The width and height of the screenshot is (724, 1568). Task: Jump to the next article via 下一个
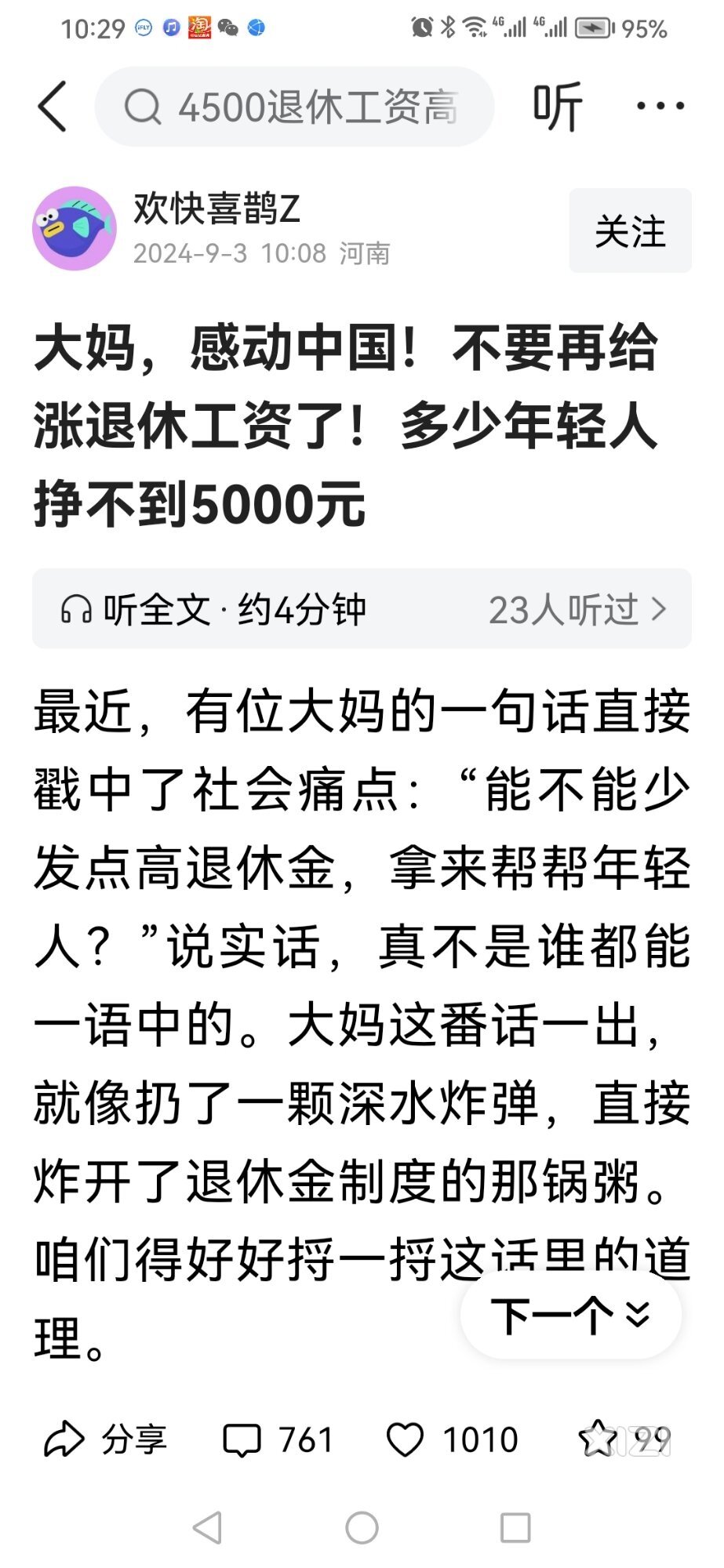point(570,1314)
